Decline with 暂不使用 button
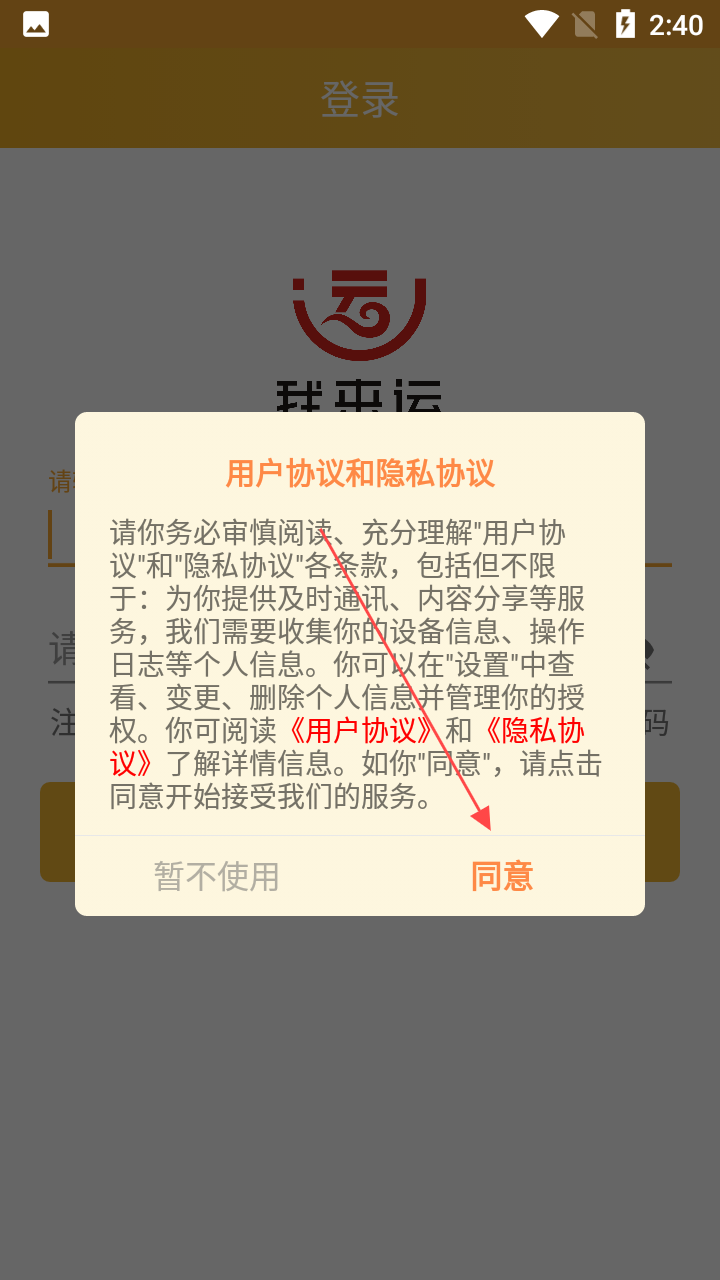This screenshot has height=1280, width=720. 217,877
